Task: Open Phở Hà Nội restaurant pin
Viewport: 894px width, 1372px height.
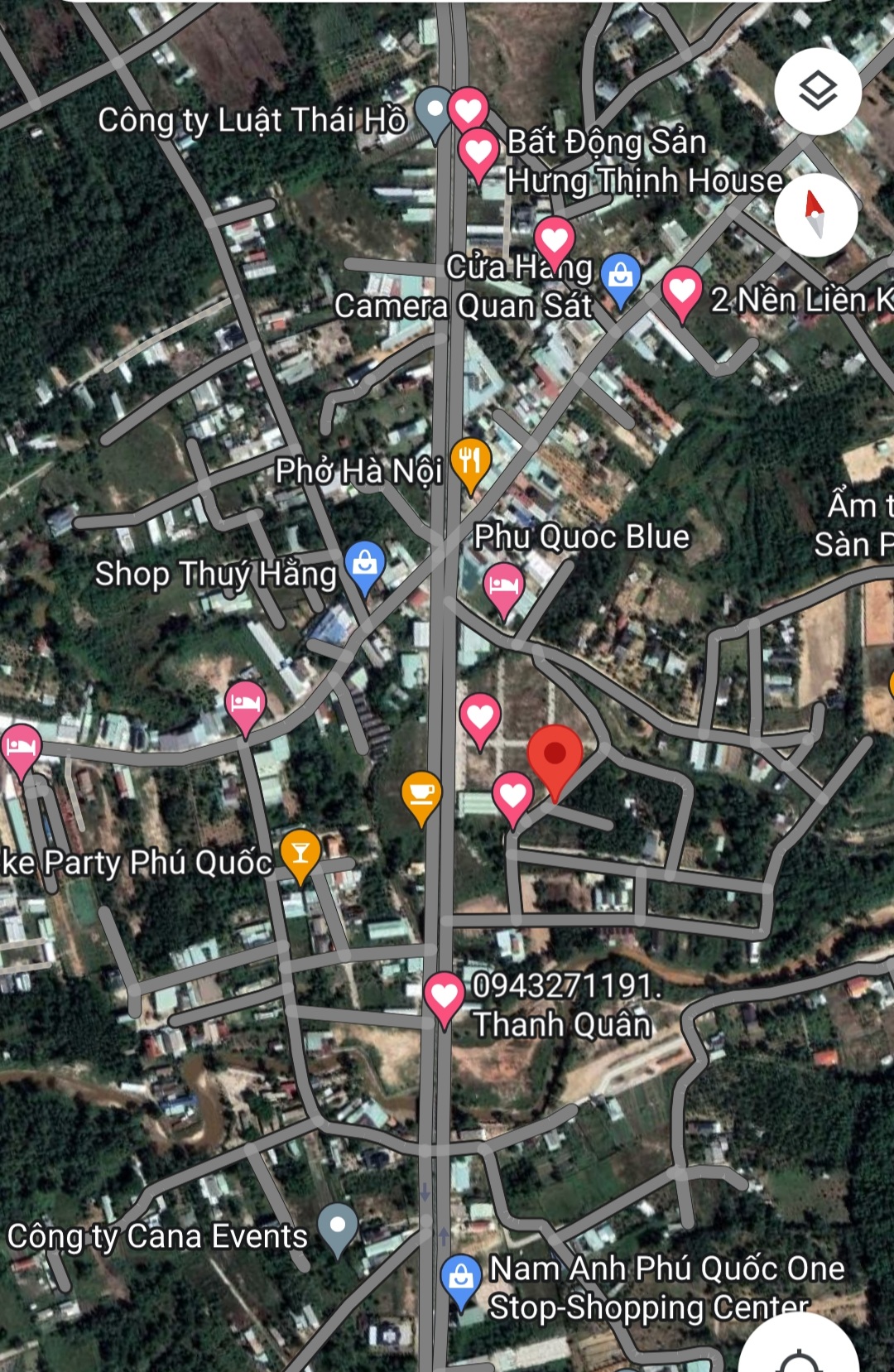Action: coord(470,462)
